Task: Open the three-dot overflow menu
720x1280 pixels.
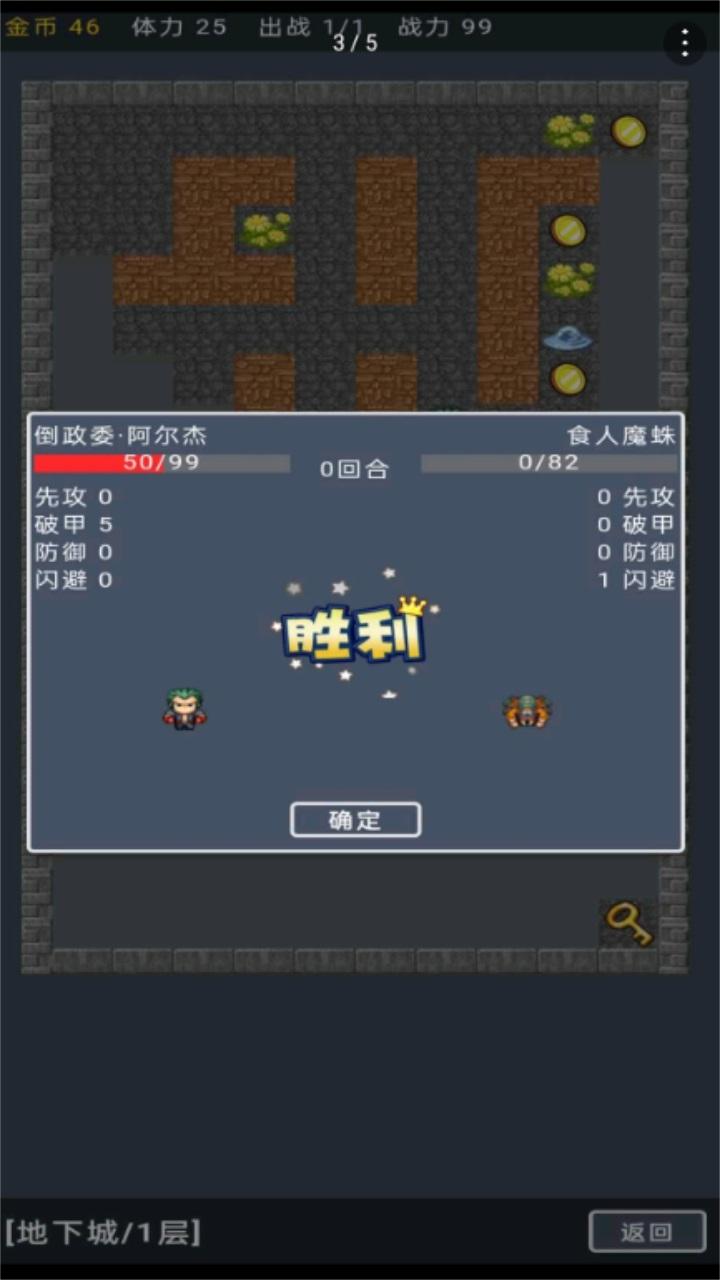Action: tap(684, 43)
